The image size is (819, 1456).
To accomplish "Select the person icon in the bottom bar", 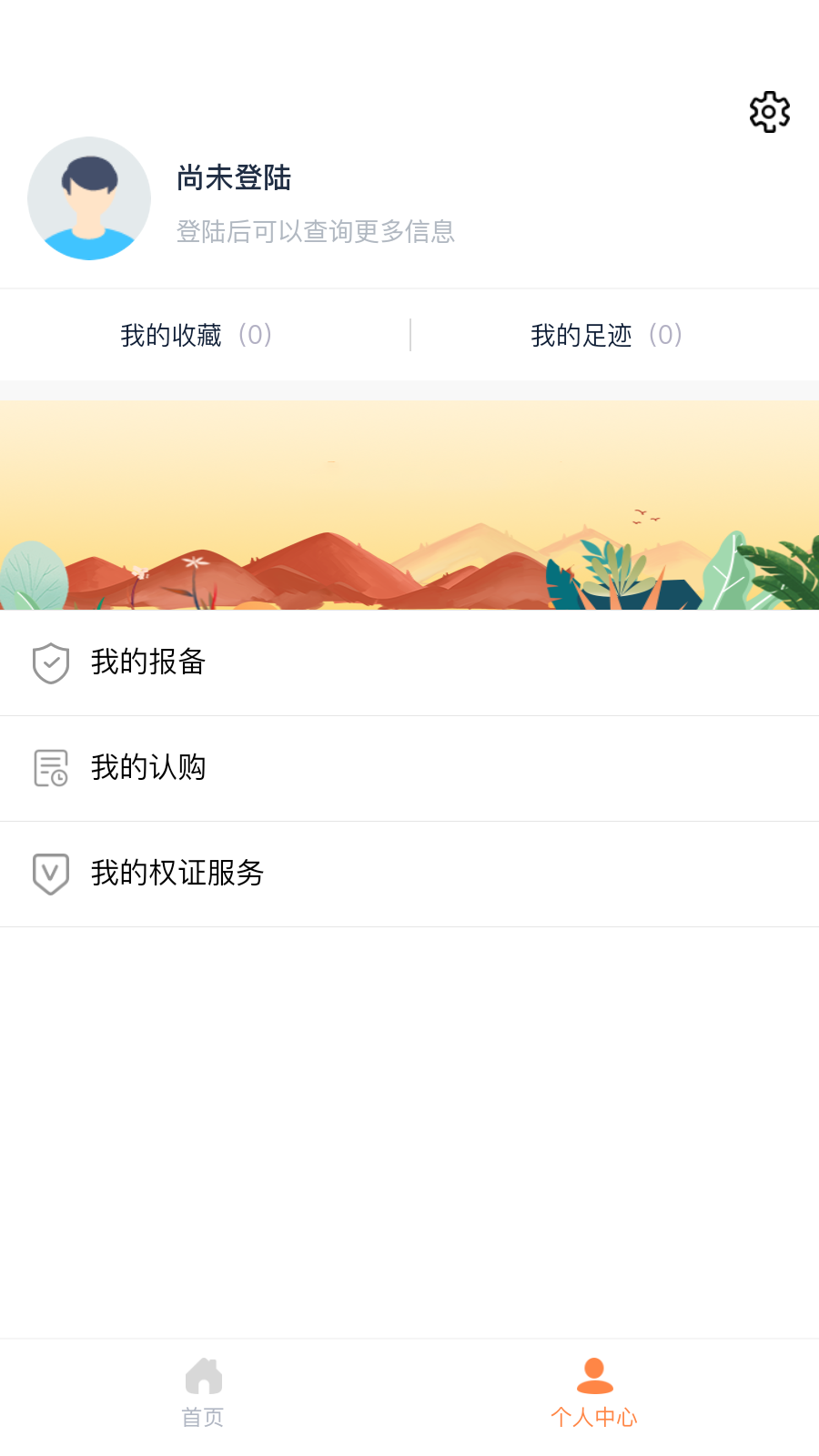I will 594,1377.
